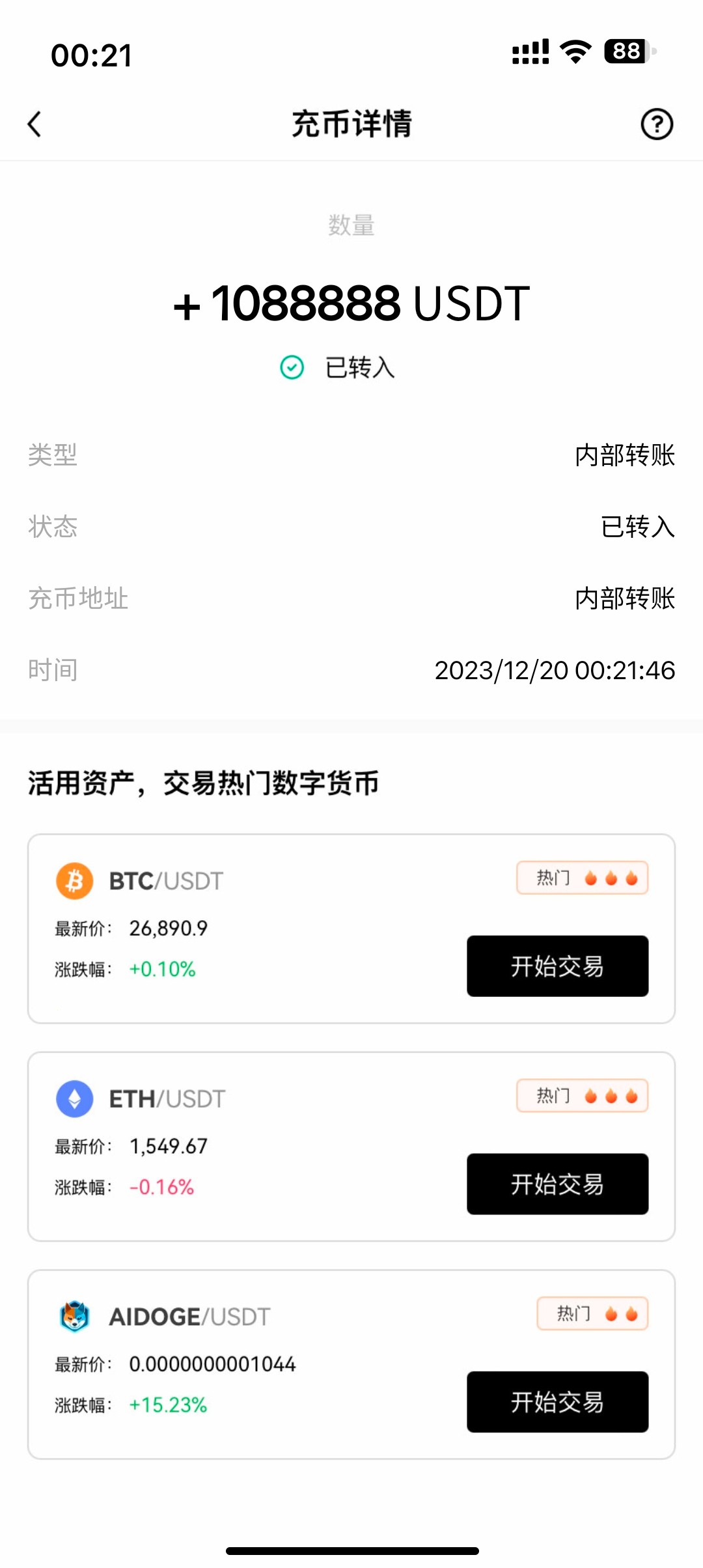Open the help question mark icon
703x1568 pixels.
(657, 124)
